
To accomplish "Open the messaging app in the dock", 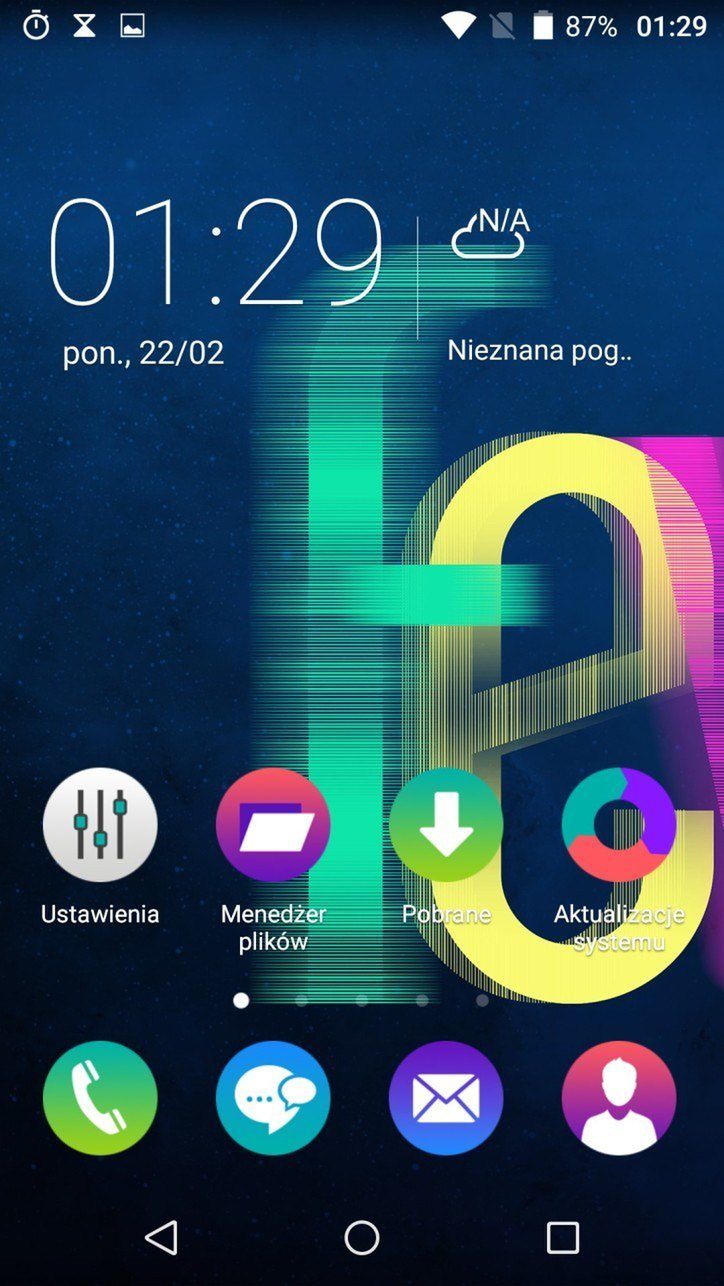I will [273, 1098].
